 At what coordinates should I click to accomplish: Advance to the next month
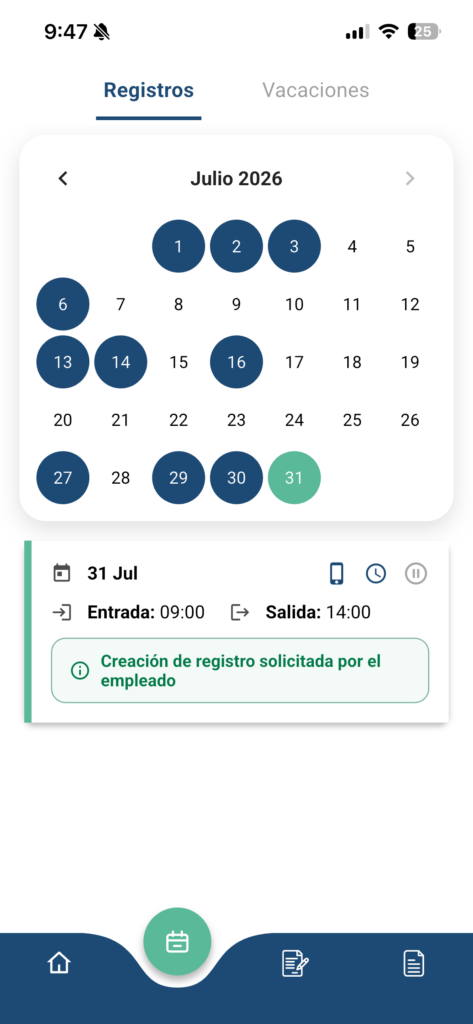click(x=410, y=178)
